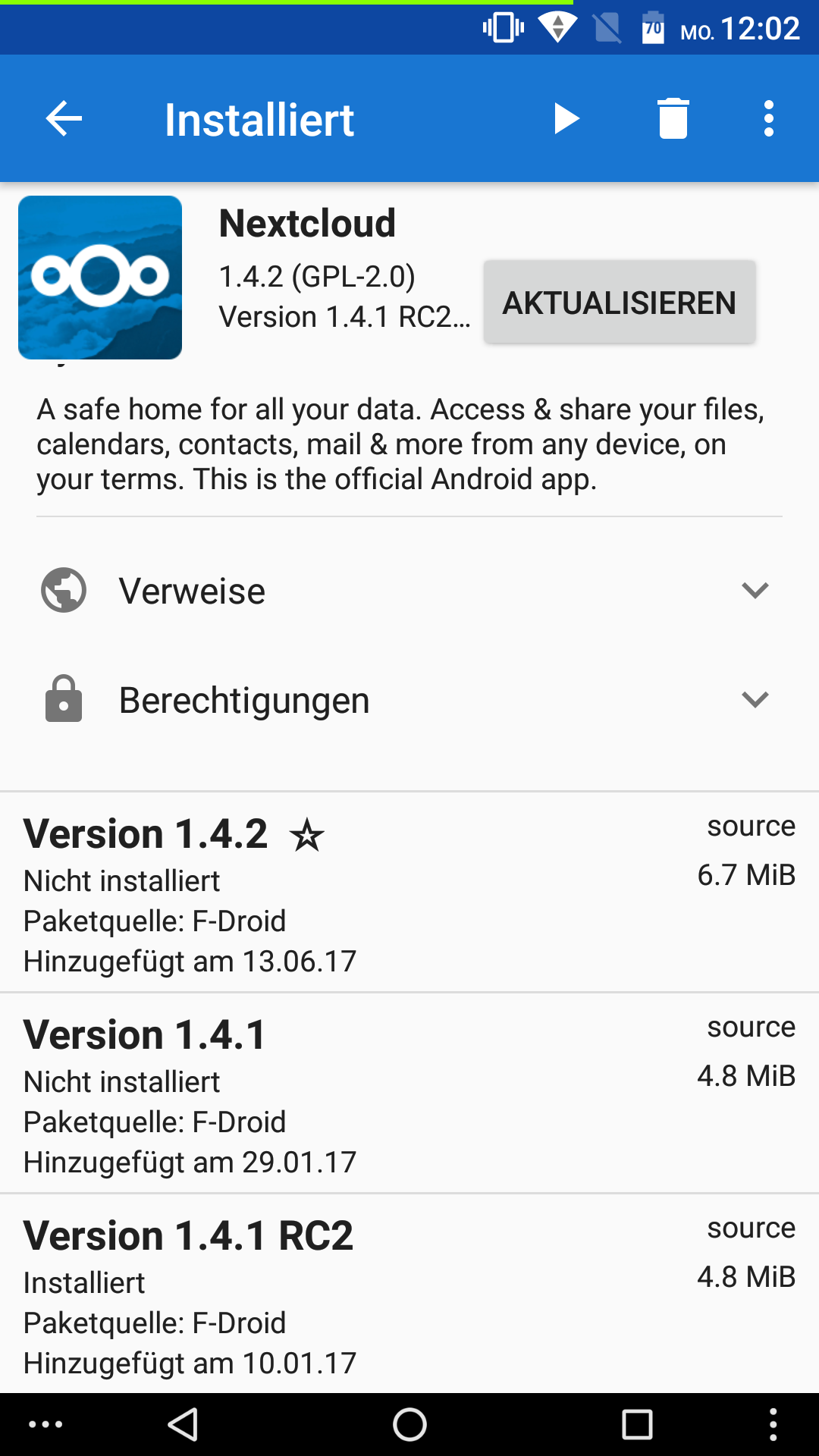Open the Installiert screen title area
Viewport: 819px width, 1456px height.
pos(259,118)
